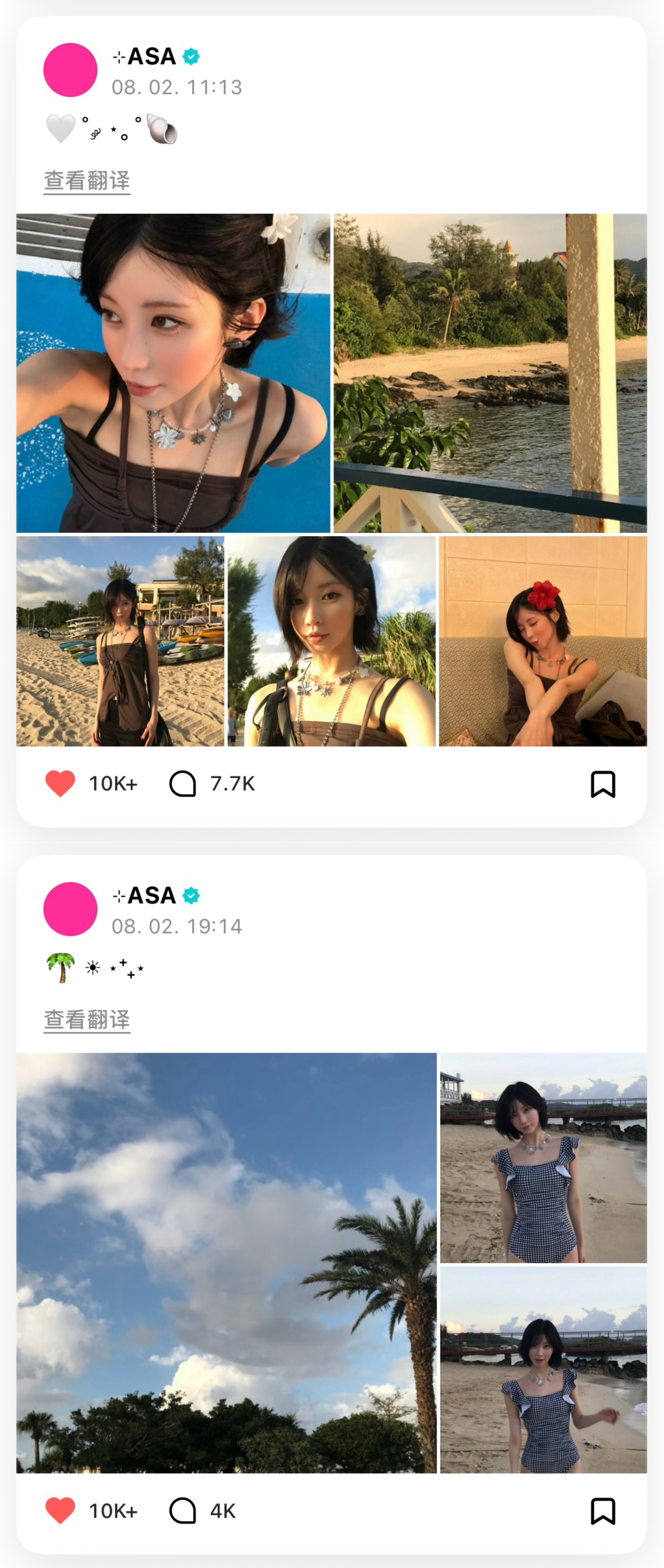Open the sunlit selfie with palm leaves
Screen dimensions: 664x1568
pyautogui.click(x=332, y=641)
